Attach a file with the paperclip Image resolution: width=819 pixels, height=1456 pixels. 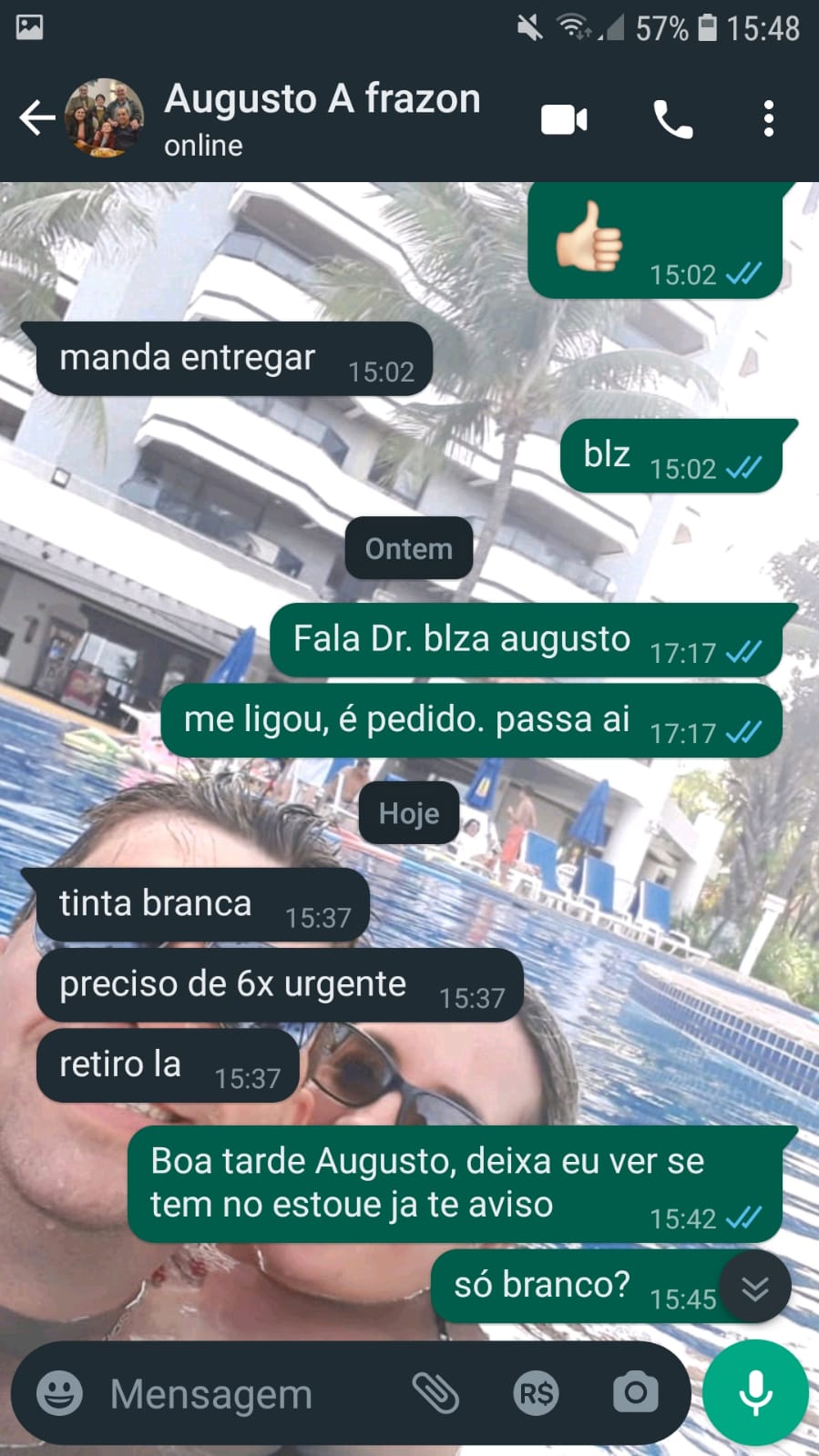tap(435, 1393)
